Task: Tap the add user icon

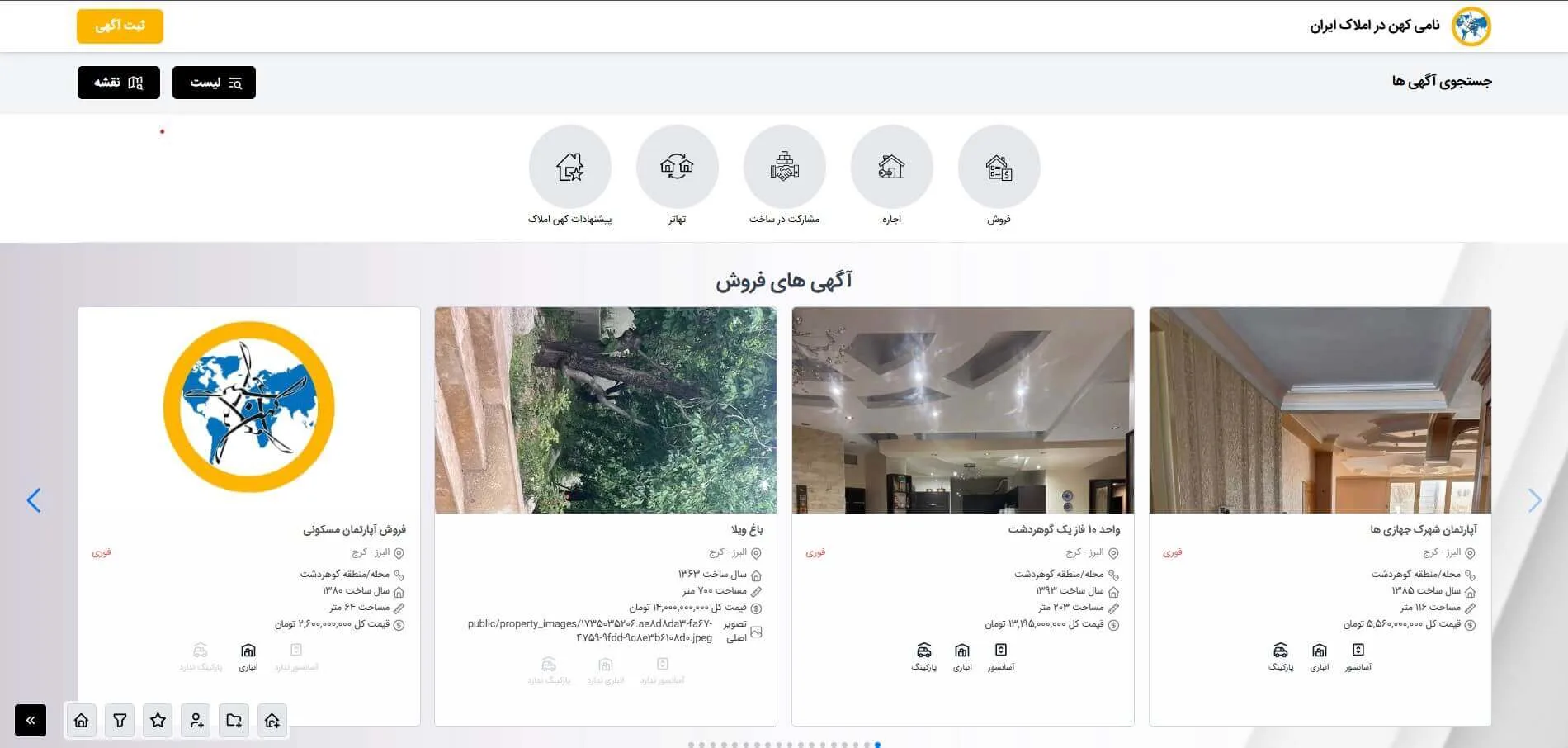Action: (196, 721)
